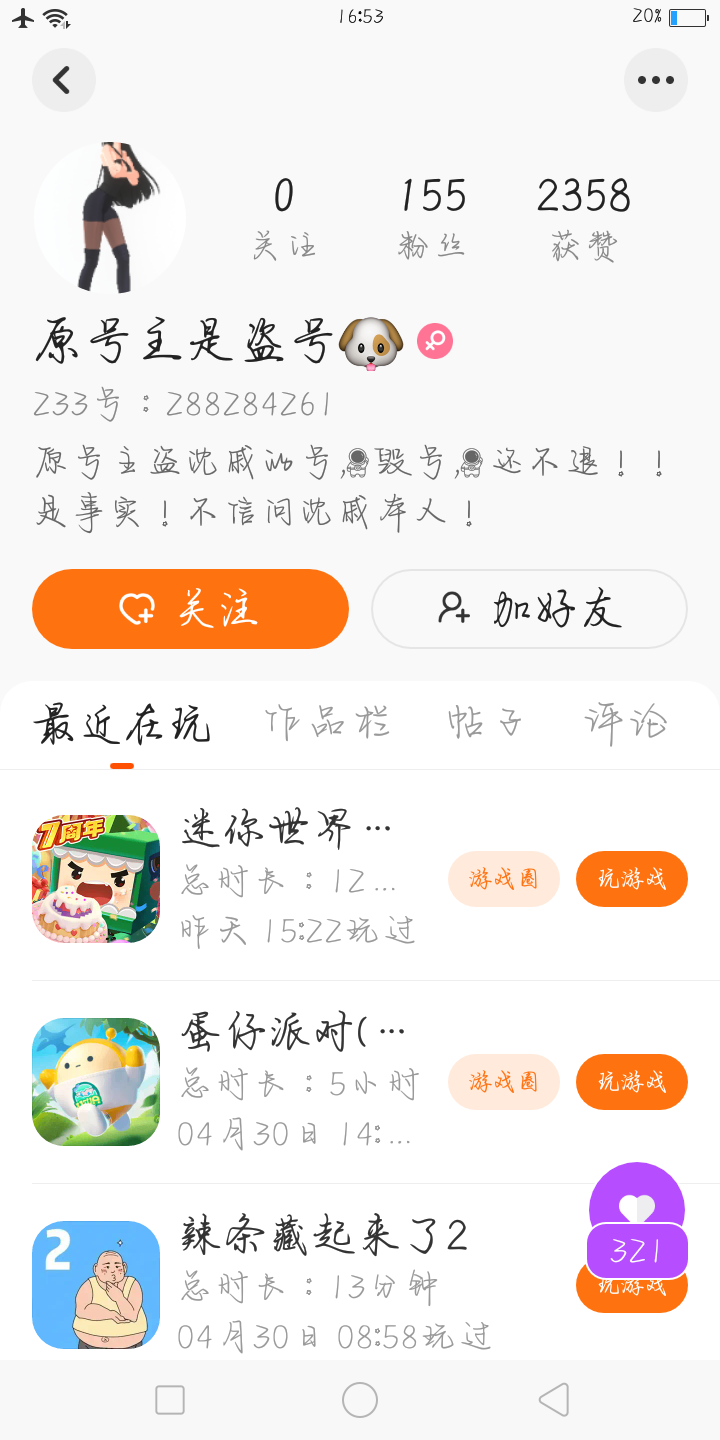720x1440 pixels.
Task: Open the three-dot overflow menu
Action: click(x=656, y=80)
